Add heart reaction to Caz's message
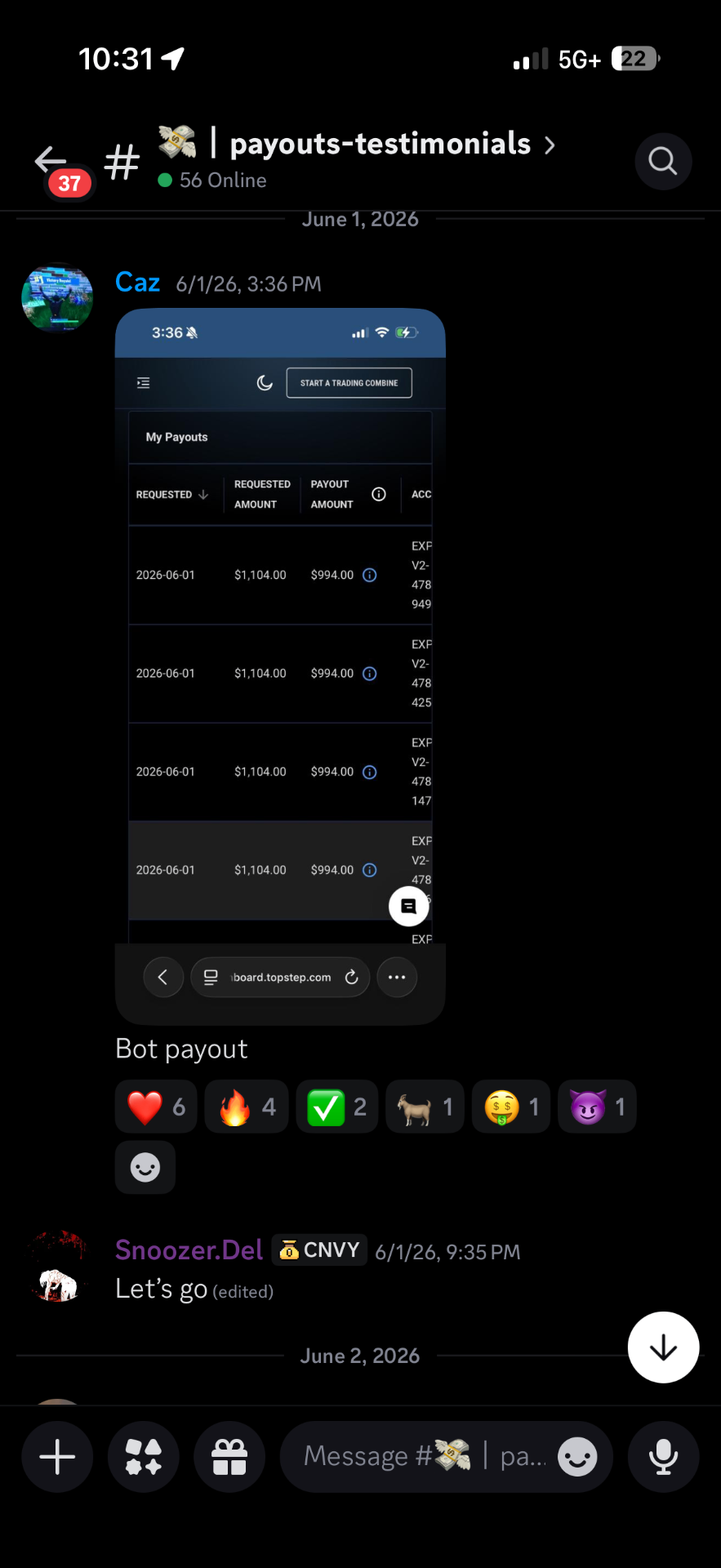This screenshot has height=1568, width=721. tap(156, 1107)
